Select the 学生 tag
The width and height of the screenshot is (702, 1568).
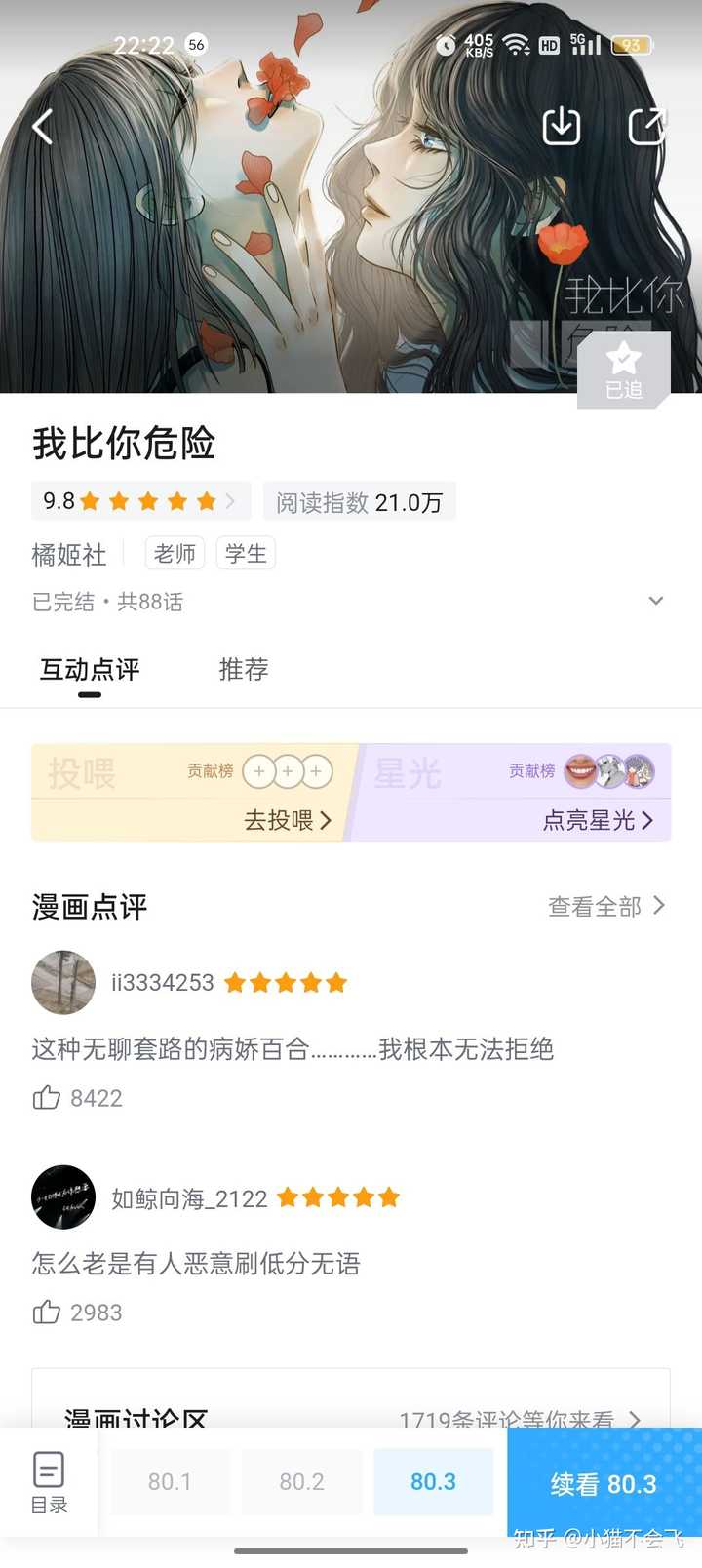coord(246,553)
